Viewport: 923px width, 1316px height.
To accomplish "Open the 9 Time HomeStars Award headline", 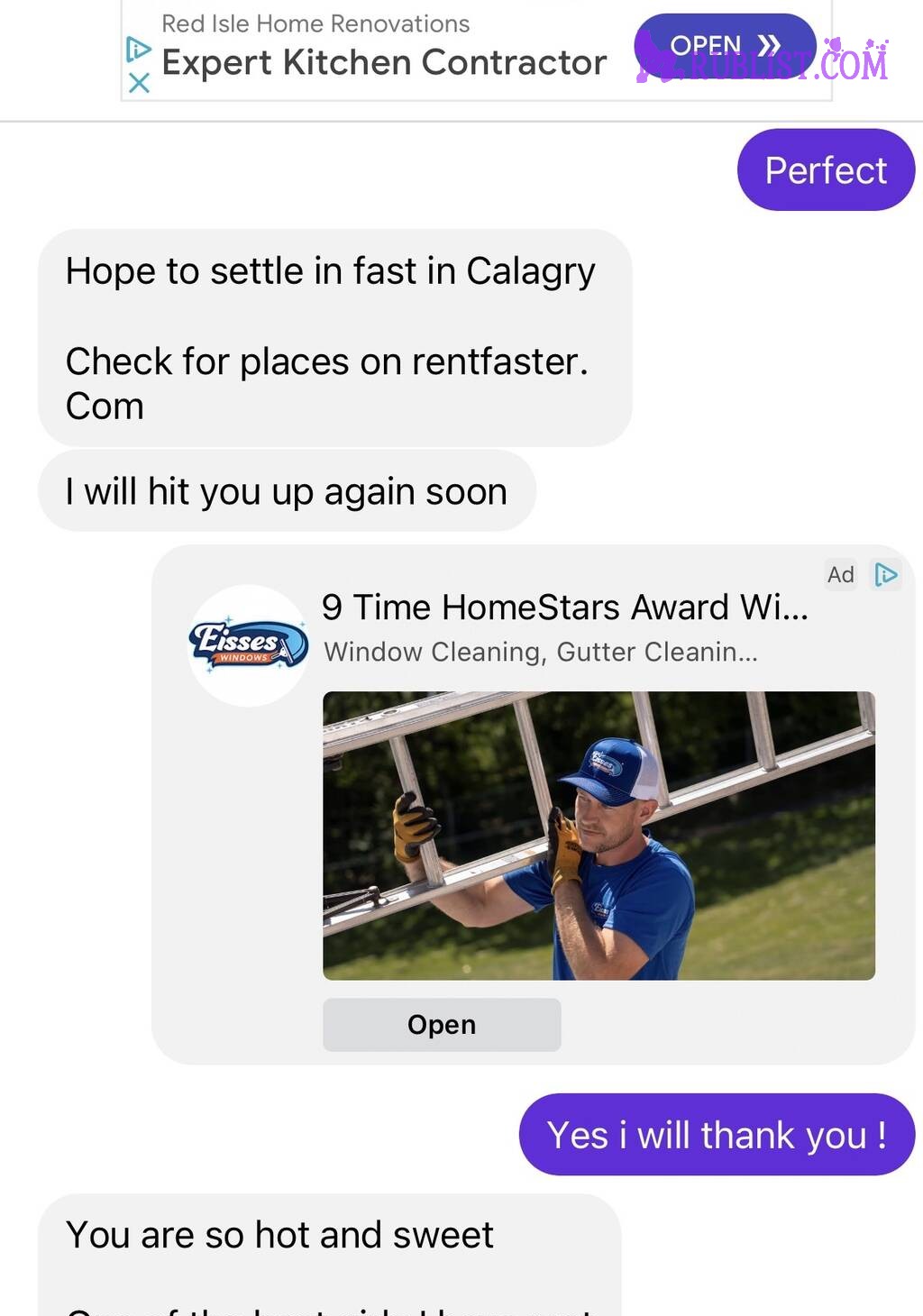I will point(565,608).
